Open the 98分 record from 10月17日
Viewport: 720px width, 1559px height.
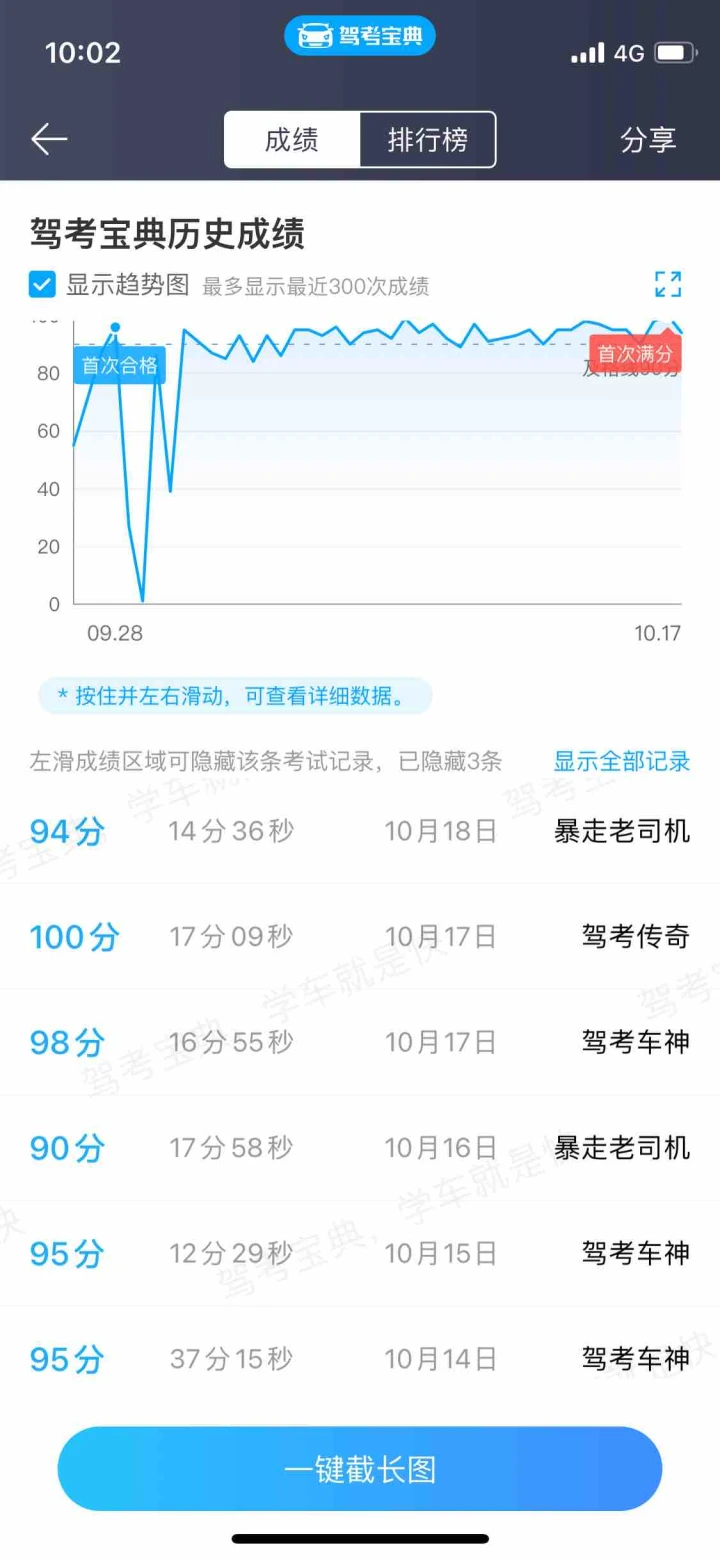pos(360,1042)
